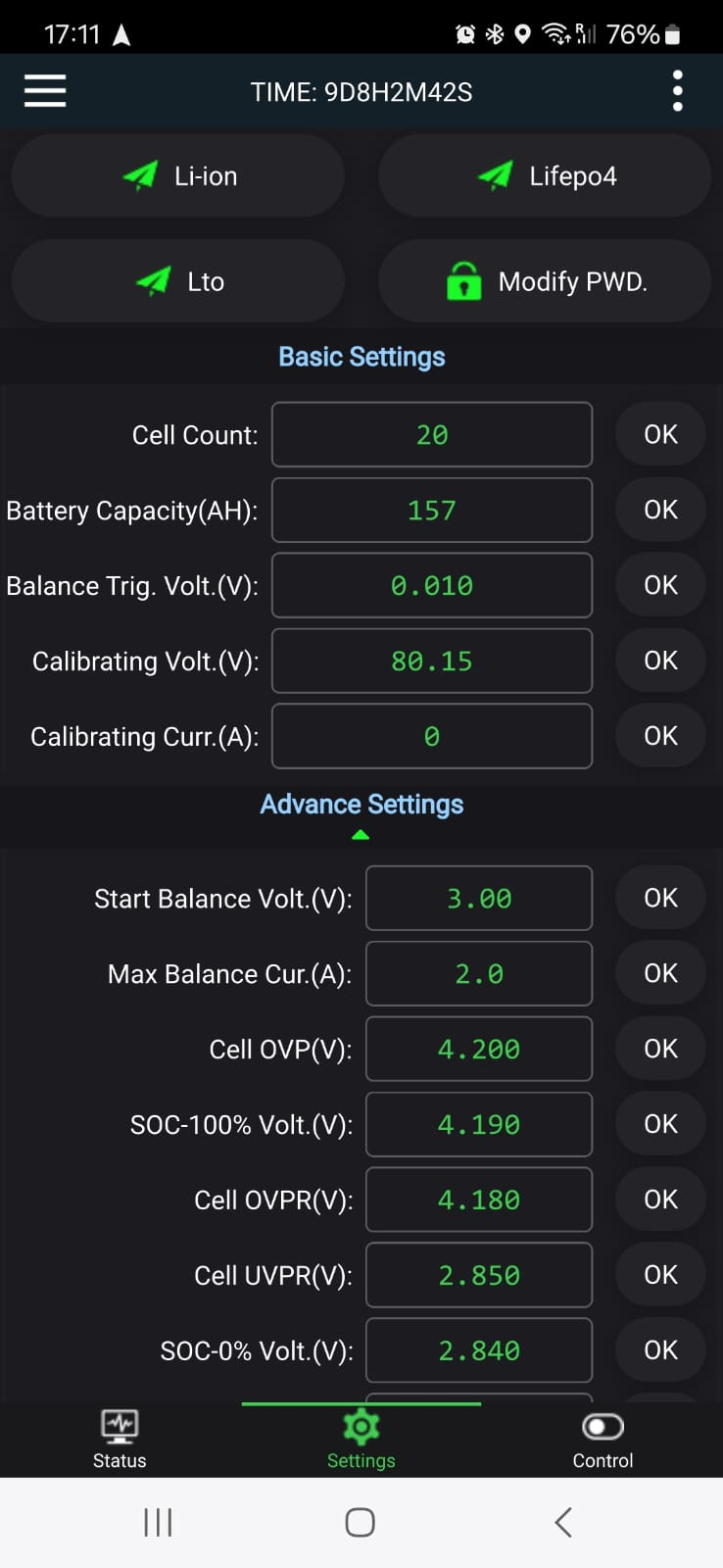Viewport: 723px width, 1568px height.
Task: Apply the Li-ion preset
Action: [x=178, y=176]
